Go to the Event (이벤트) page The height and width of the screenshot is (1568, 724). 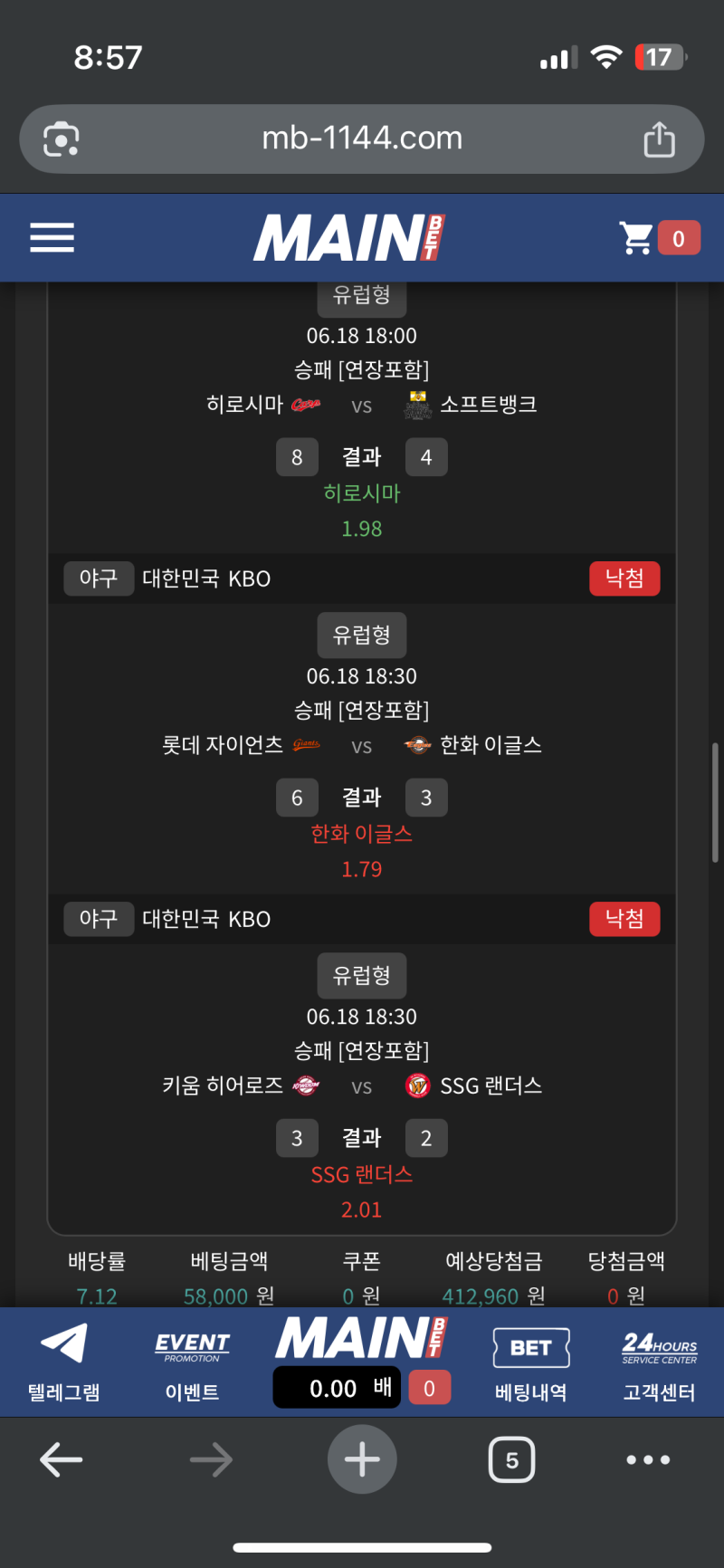[192, 1362]
